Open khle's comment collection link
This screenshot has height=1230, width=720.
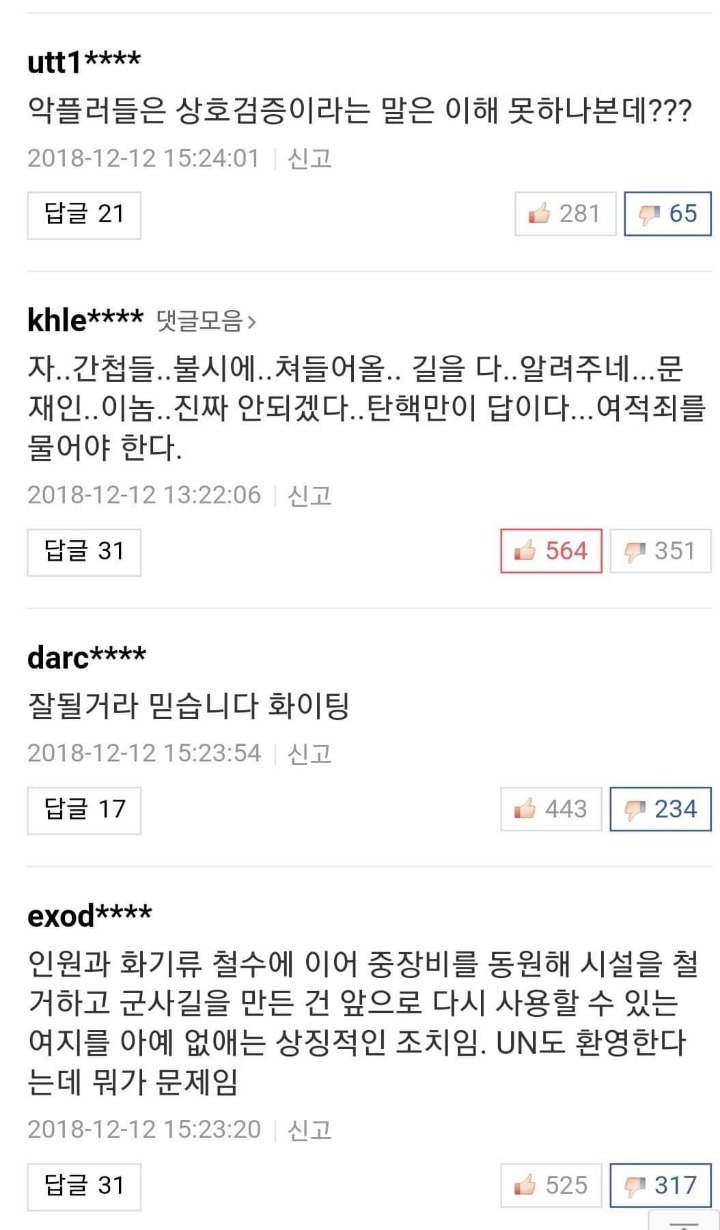tap(206, 322)
